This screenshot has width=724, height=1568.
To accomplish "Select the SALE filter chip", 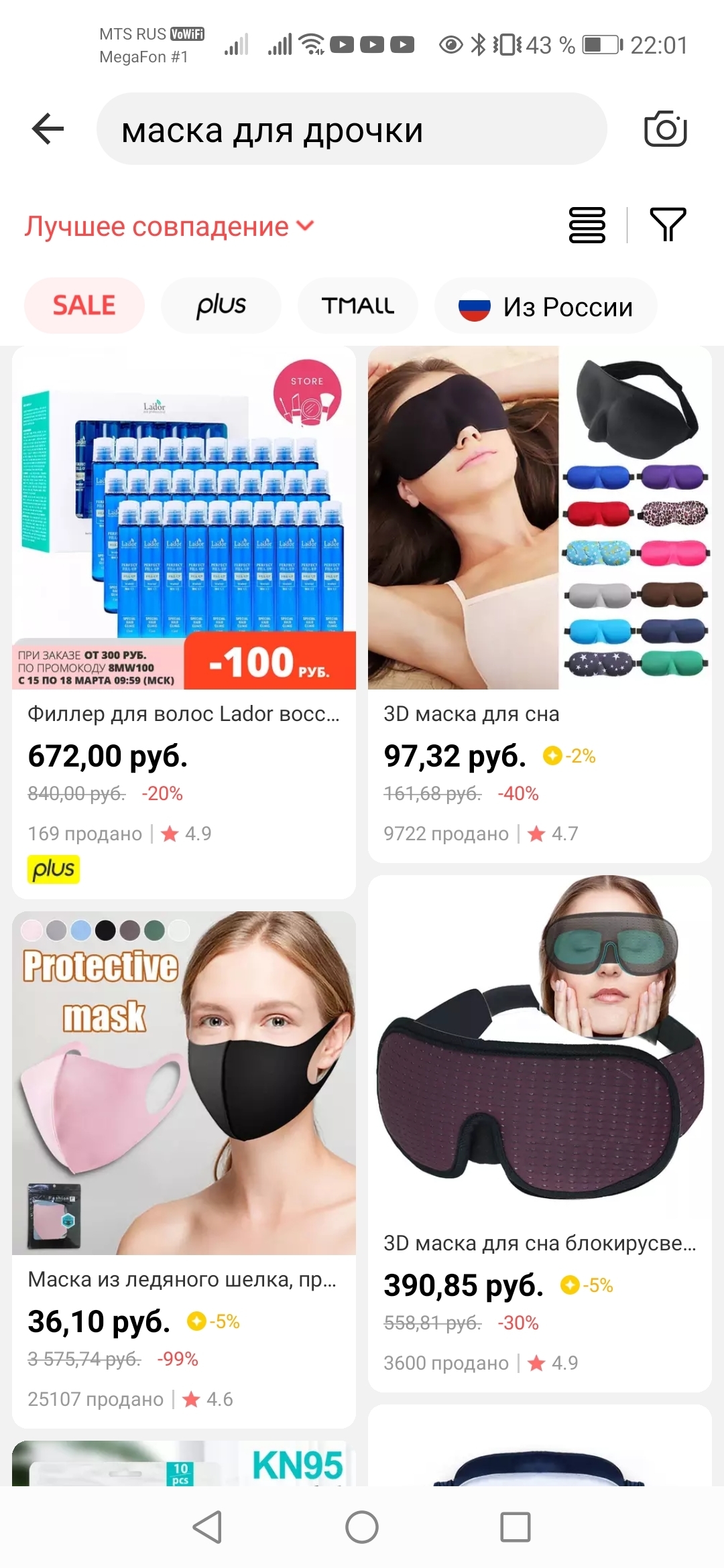I will pyautogui.click(x=84, y=306).
